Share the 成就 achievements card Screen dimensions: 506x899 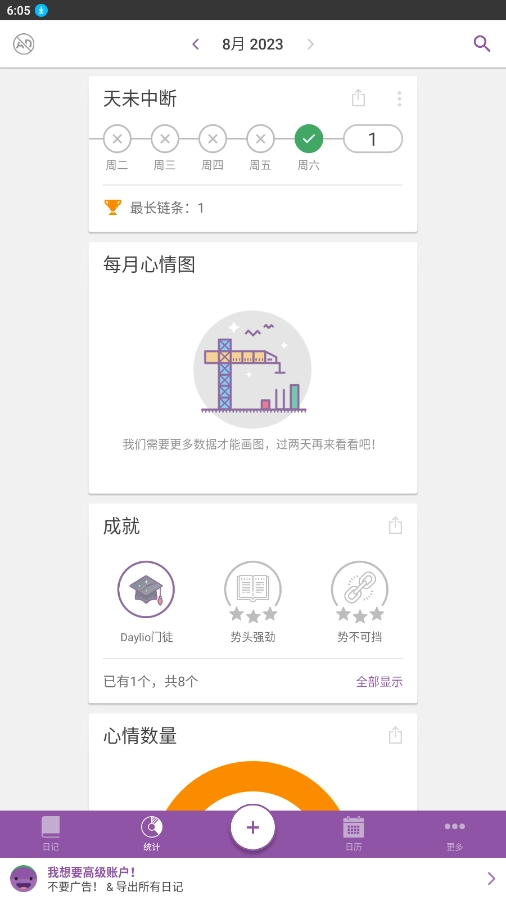click(x=395, y=525)
